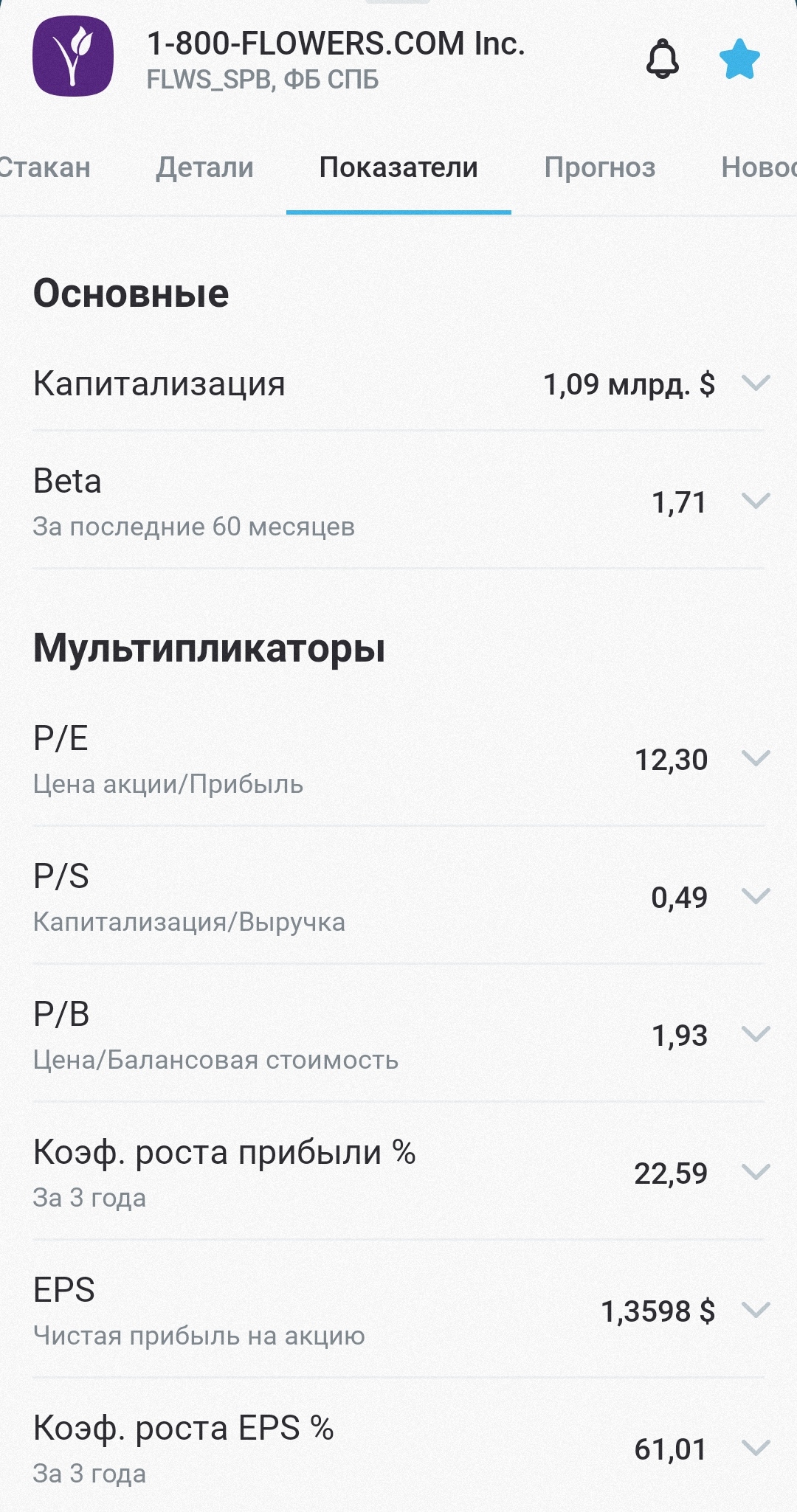Switch to the Детали tab

pyautogui.click(x=204, y=167)
